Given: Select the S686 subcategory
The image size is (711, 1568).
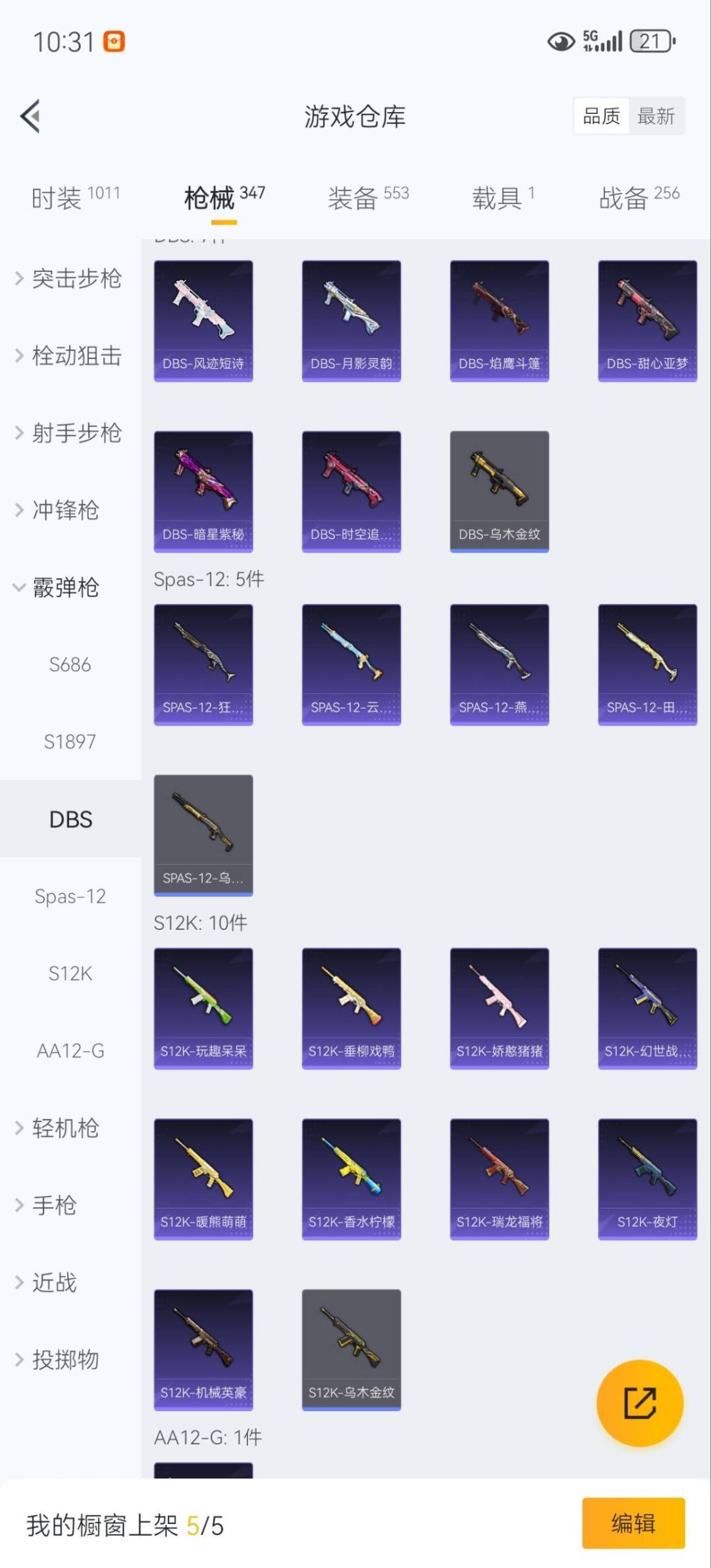Looking at the screenshot, I should click(x=70, y=664).
